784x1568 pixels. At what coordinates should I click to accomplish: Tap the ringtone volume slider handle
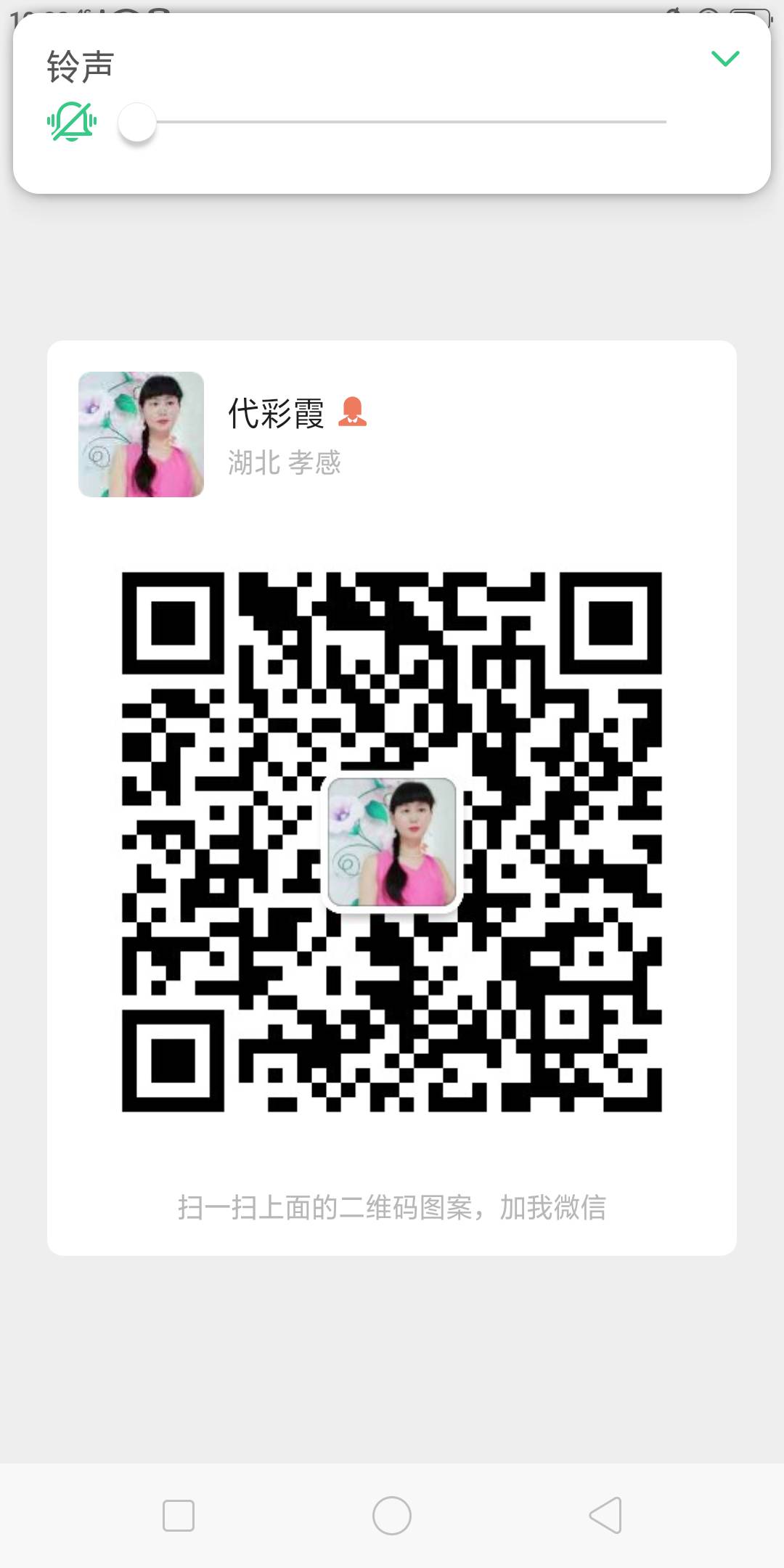(137, 123)
